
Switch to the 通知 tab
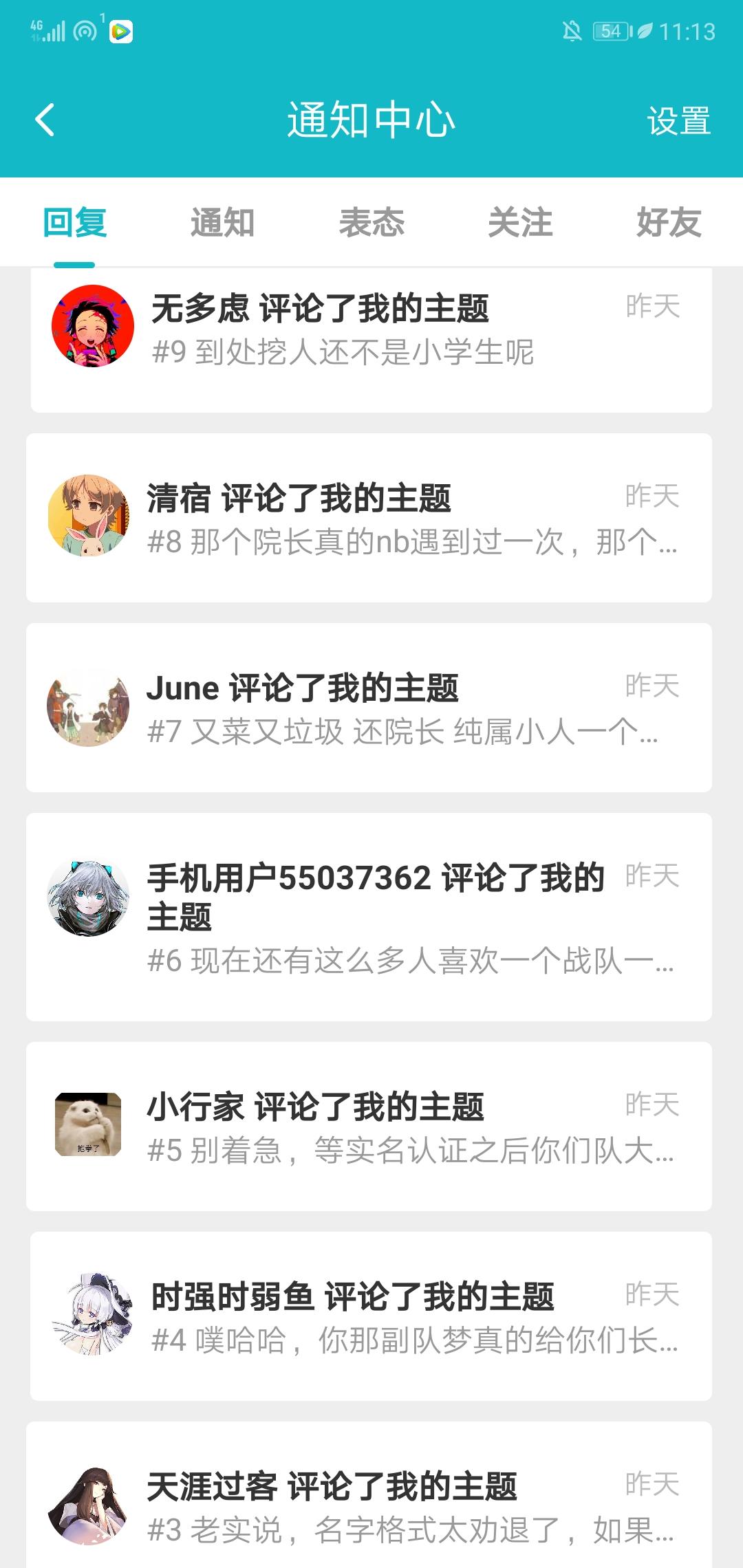(222, 223)
